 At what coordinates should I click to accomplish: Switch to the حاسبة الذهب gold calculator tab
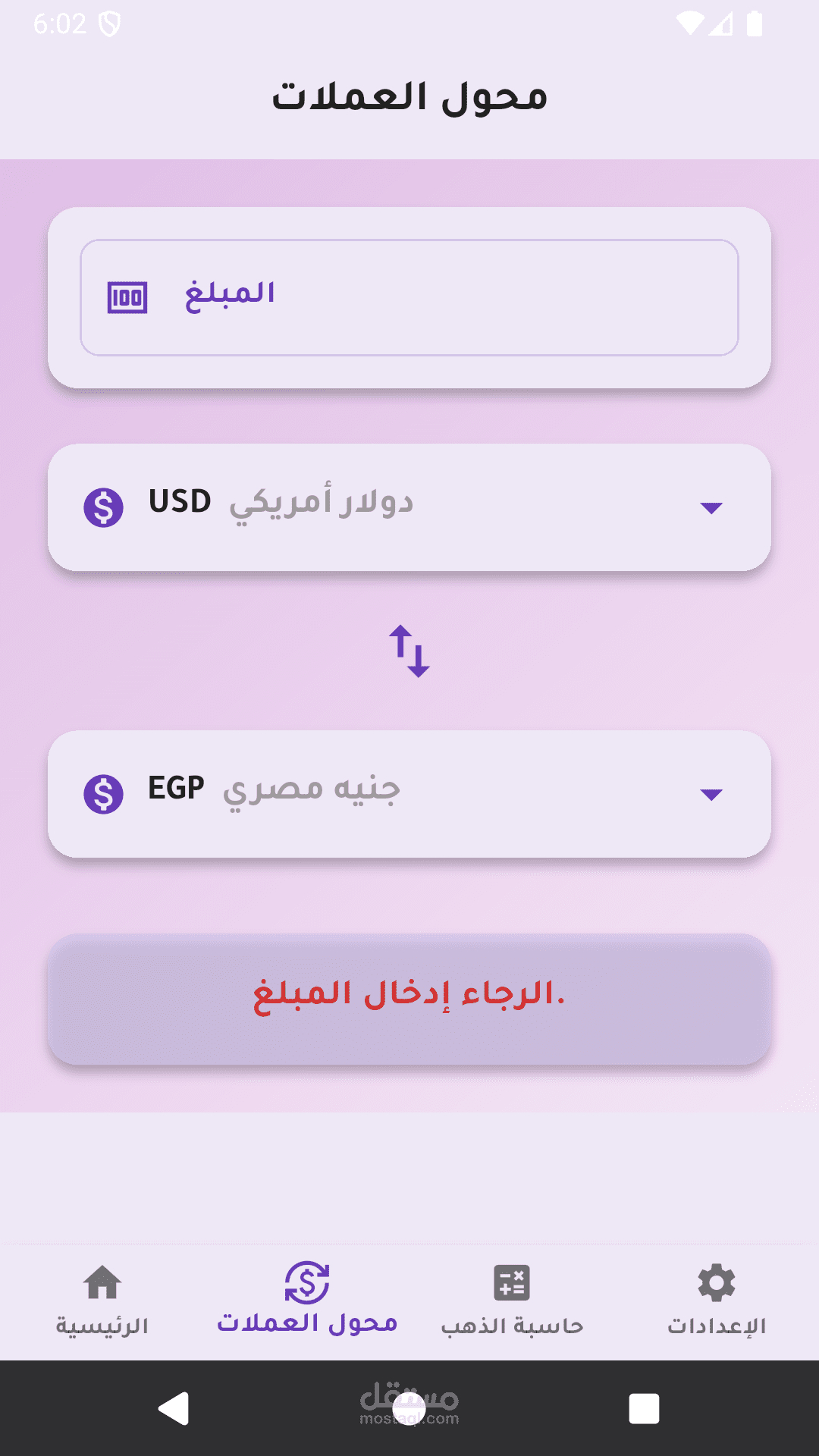click(x=512, y=1301)
